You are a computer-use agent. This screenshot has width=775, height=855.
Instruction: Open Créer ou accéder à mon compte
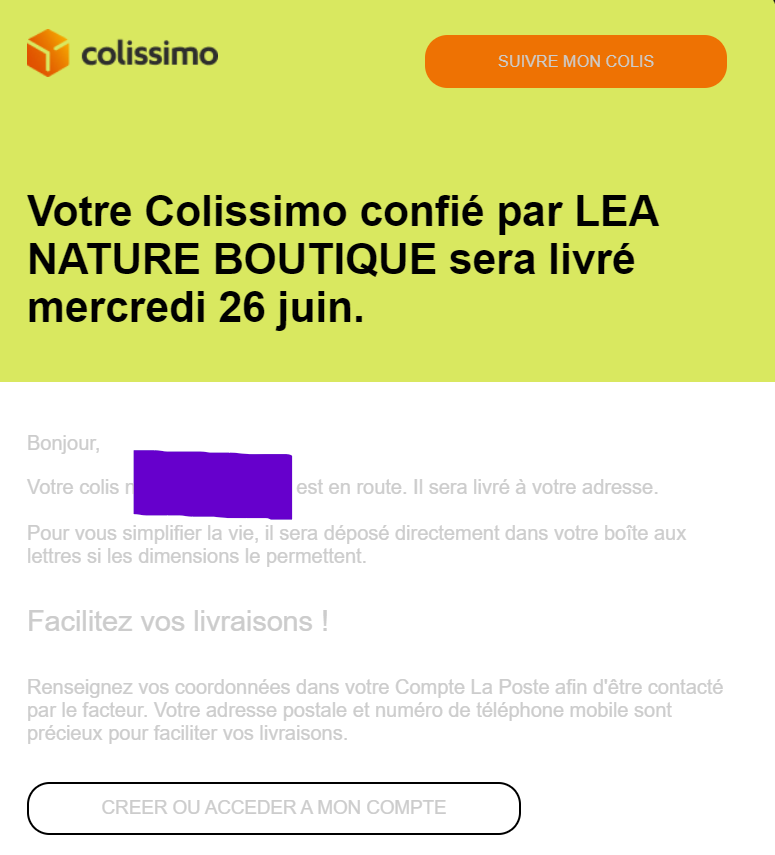[273, 808]
